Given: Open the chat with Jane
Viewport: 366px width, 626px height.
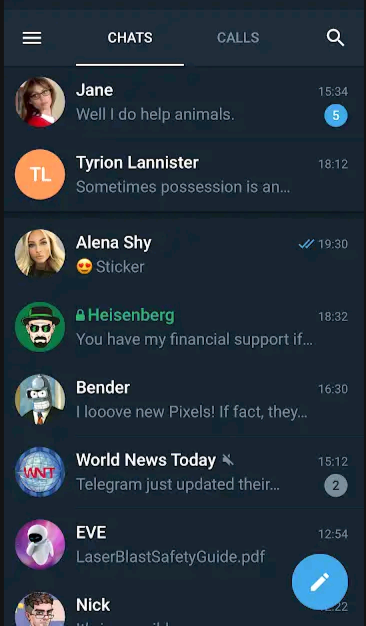Looking at the screenshot, I should 184,103.
